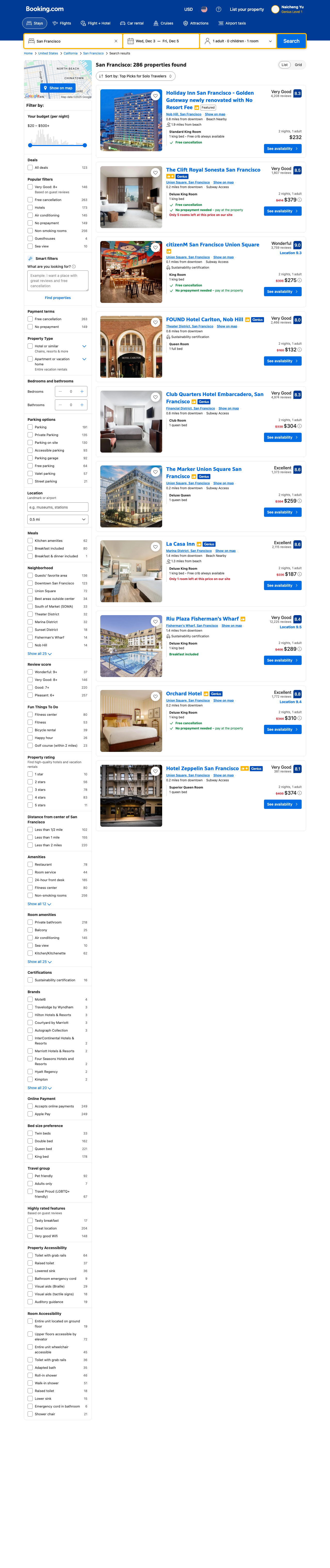This screenshot has width=330, height=1568.
Task: Tap Find properties under Smart filters
Action: (x=58, y=298)
